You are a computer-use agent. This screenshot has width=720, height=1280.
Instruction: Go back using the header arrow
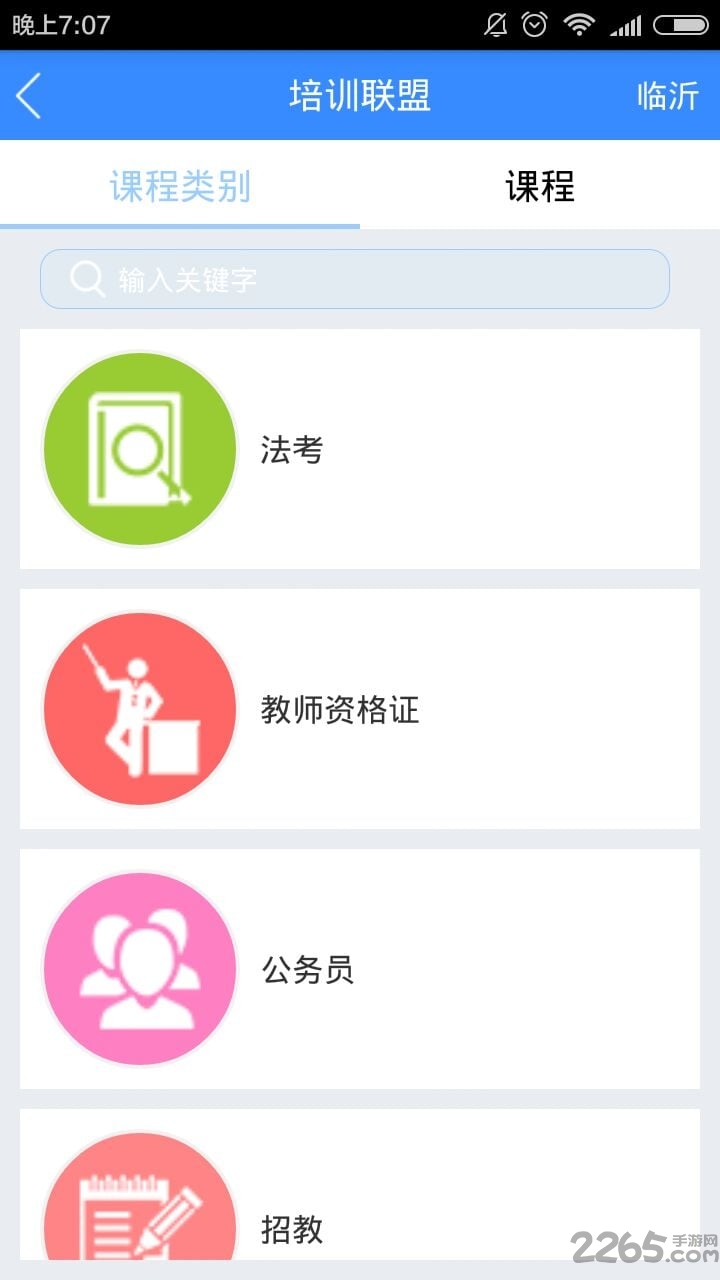click(x=29, y=96)
